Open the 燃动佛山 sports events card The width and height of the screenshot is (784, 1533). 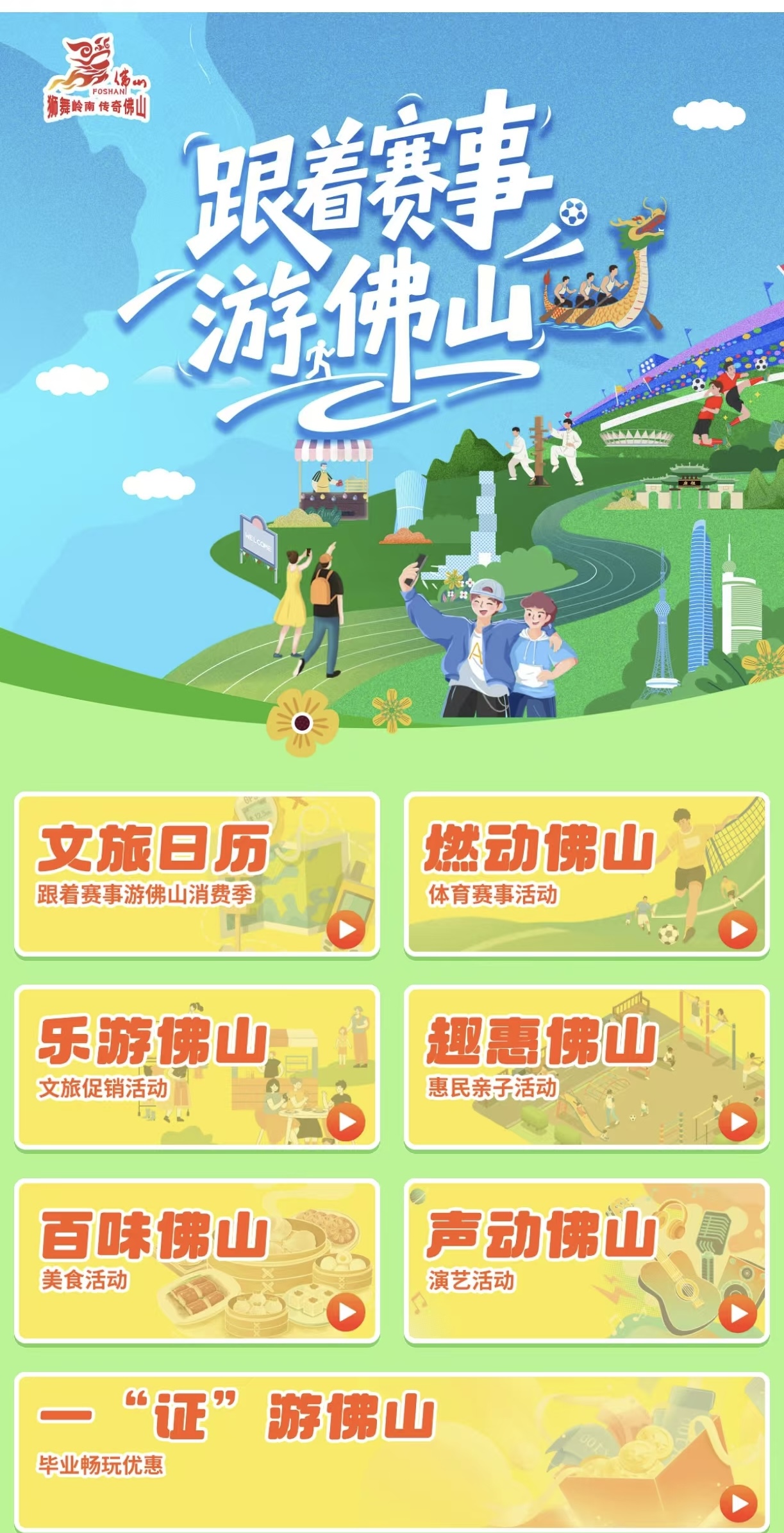click(586, 875)
